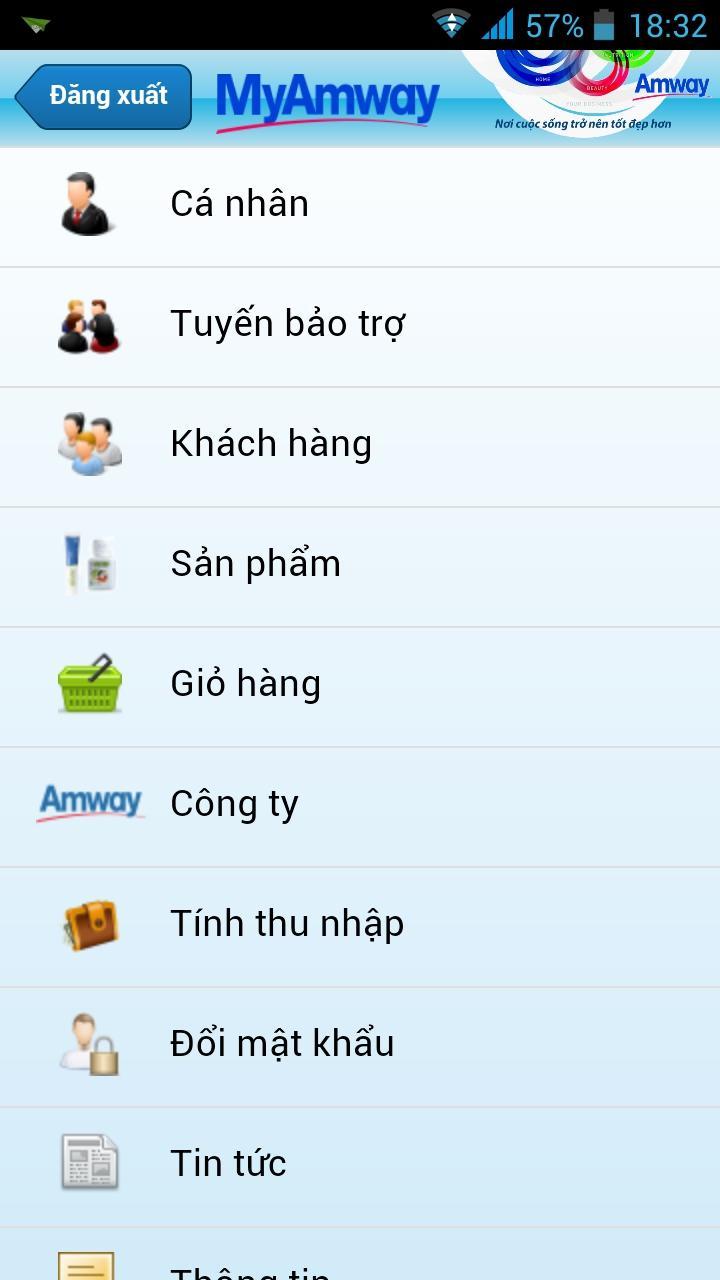
Task: Click the Đổi mật khẩu padlock icon
Action: tap(88, 1042)
